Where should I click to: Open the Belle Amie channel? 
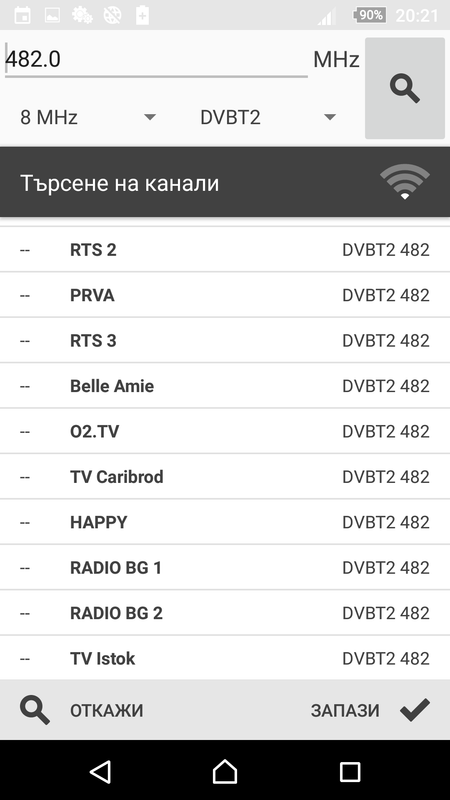(225, 386)
